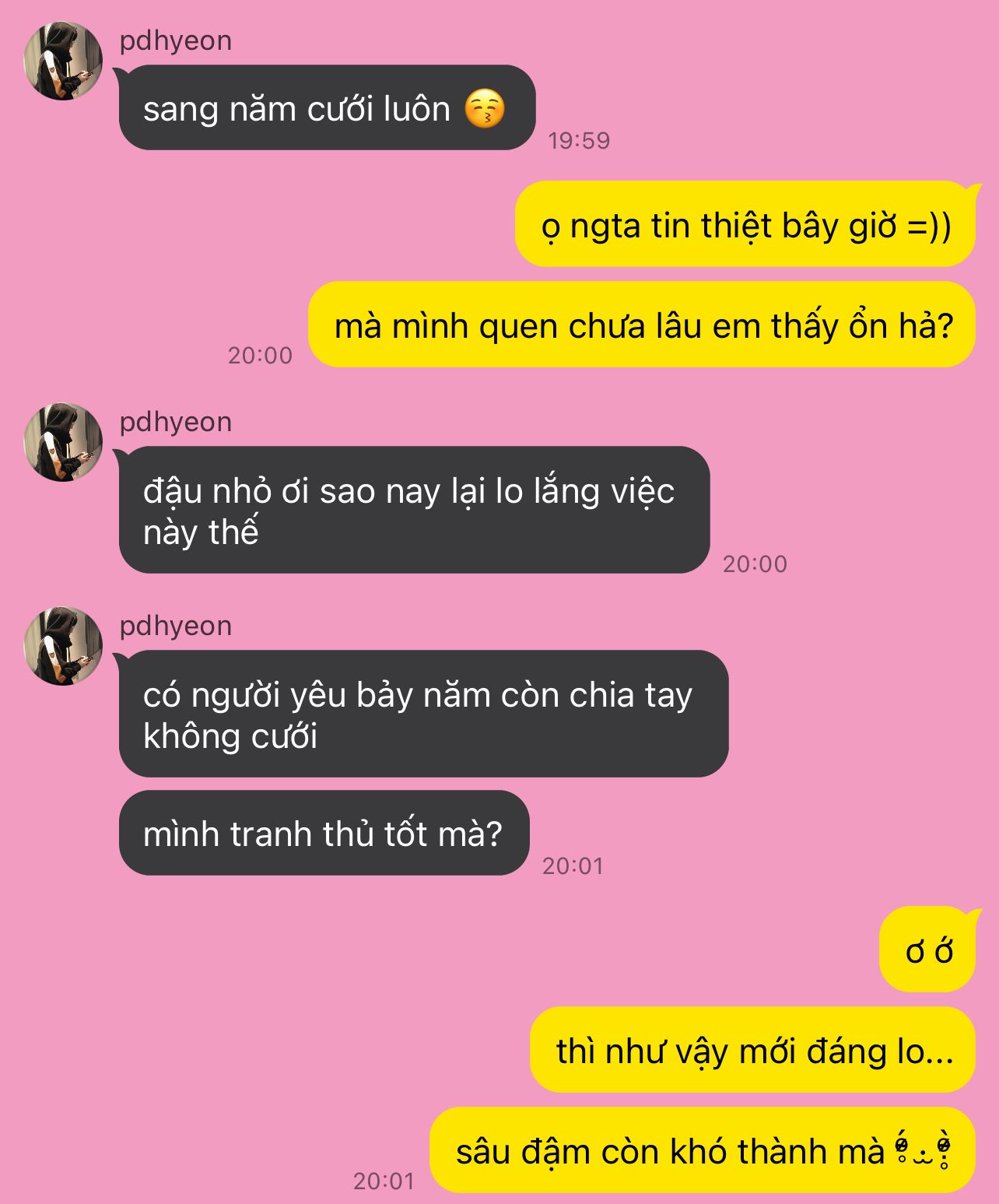
Task: View pdhyeon's profile beside "có người yêu bảy năm"
Action: pos(64,646)
